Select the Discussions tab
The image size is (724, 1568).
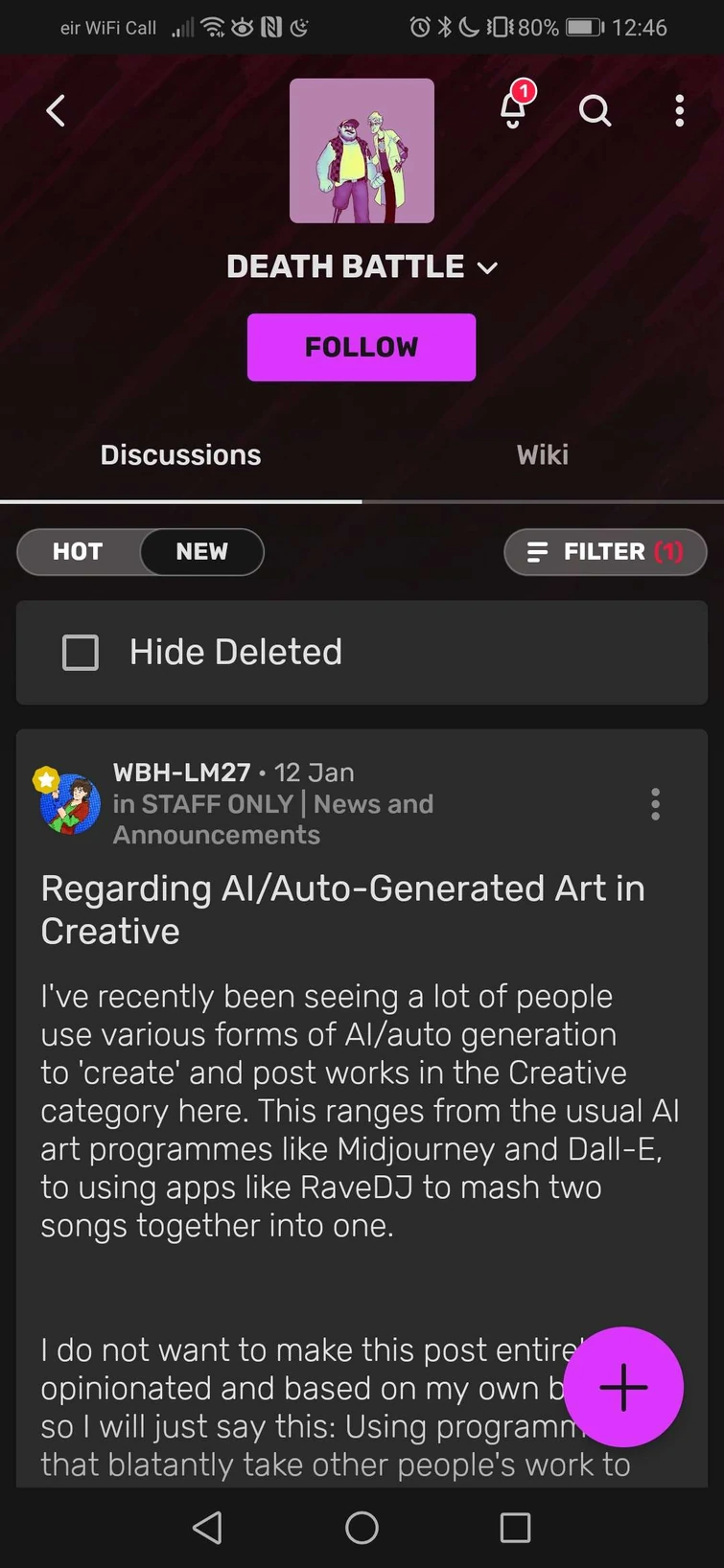(180, 454)
